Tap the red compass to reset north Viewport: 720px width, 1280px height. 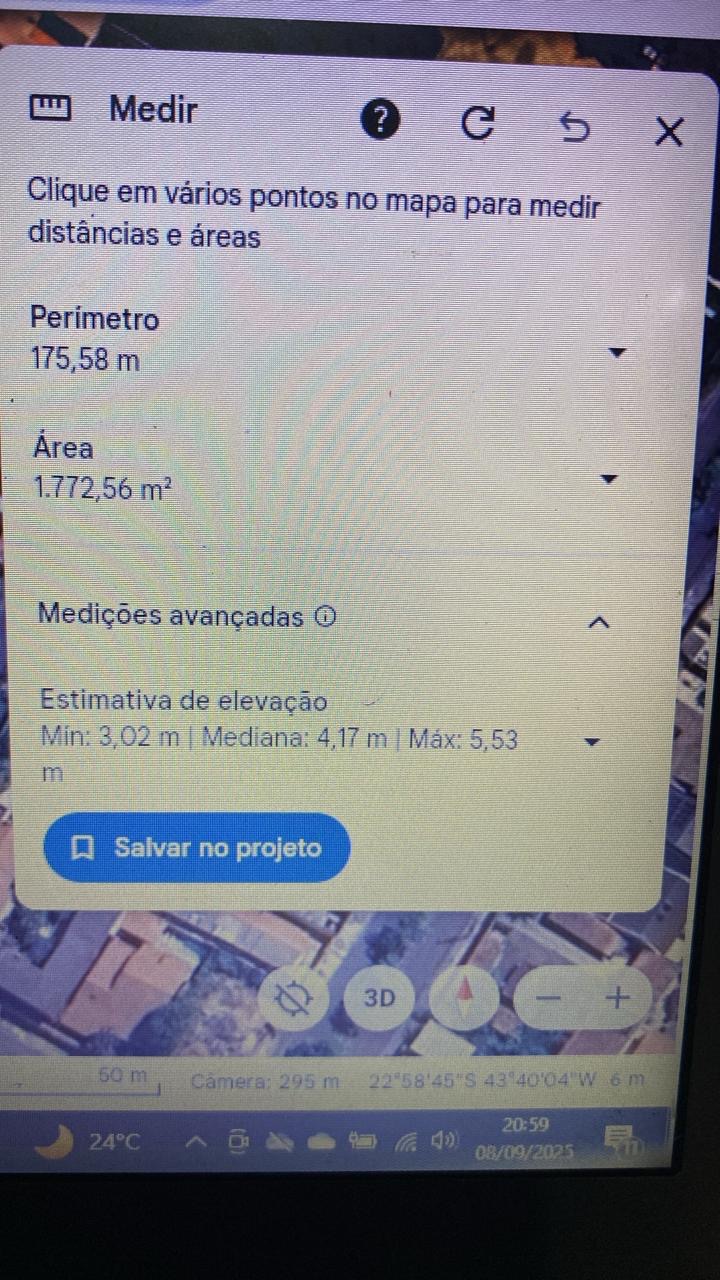tap(464, 996)
